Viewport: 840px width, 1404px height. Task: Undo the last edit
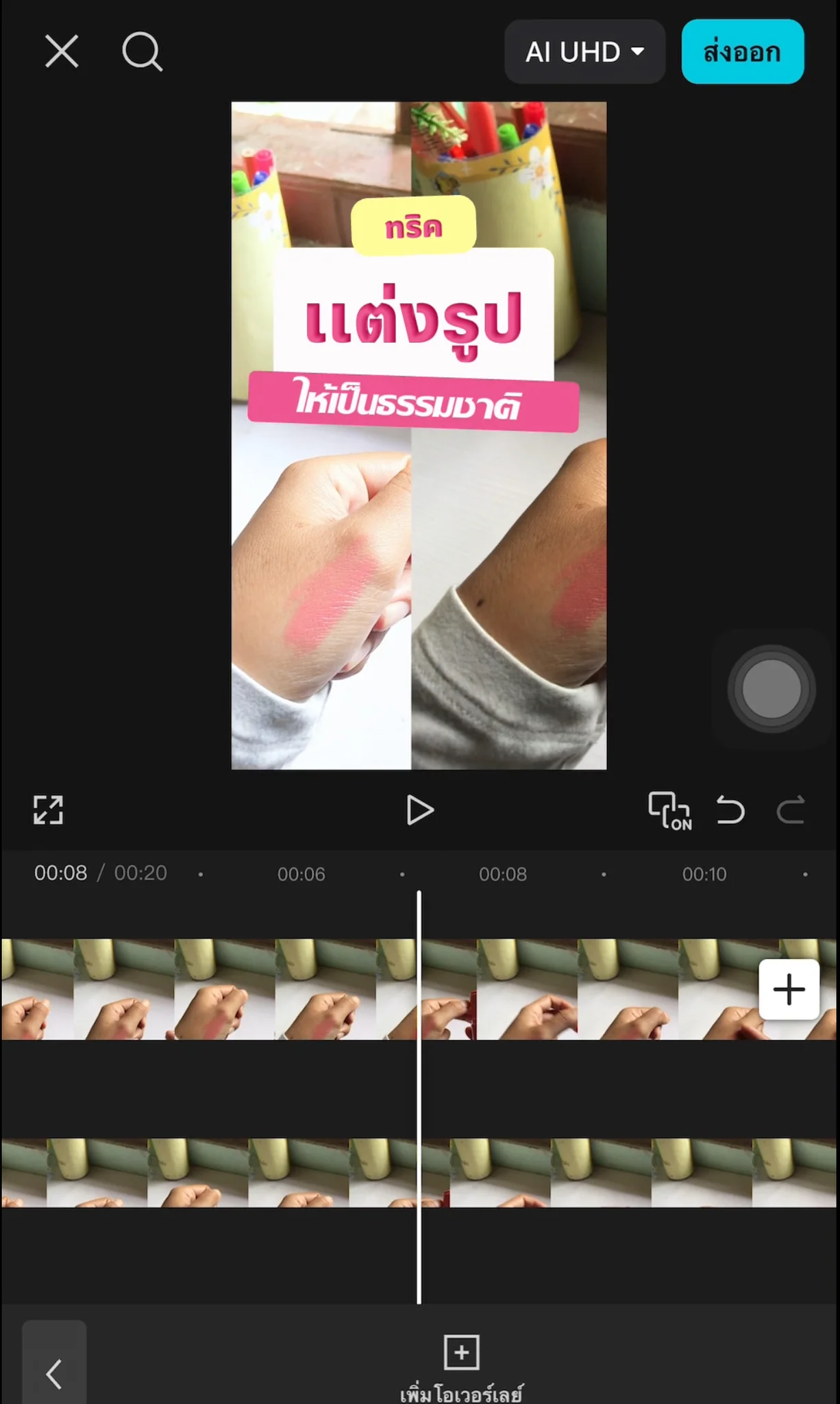[730, 811]
